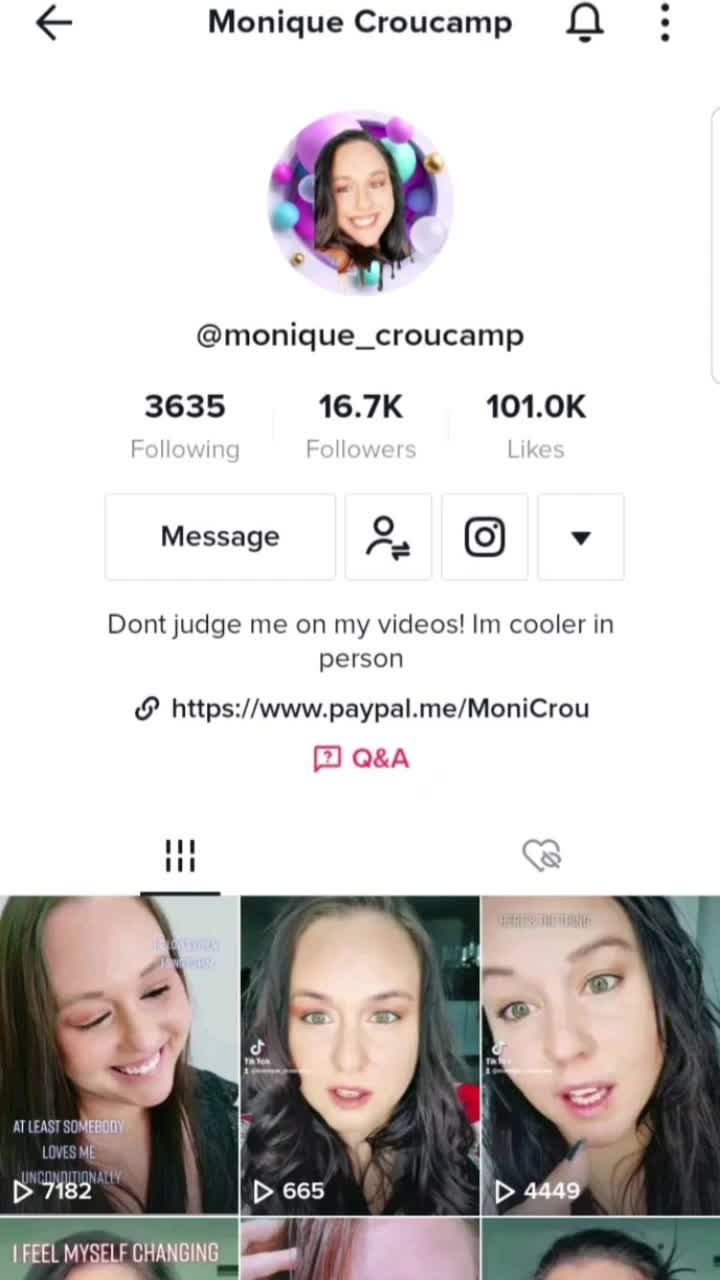Go back using the top arrow

pyautogui.click(x=54, y=23)
